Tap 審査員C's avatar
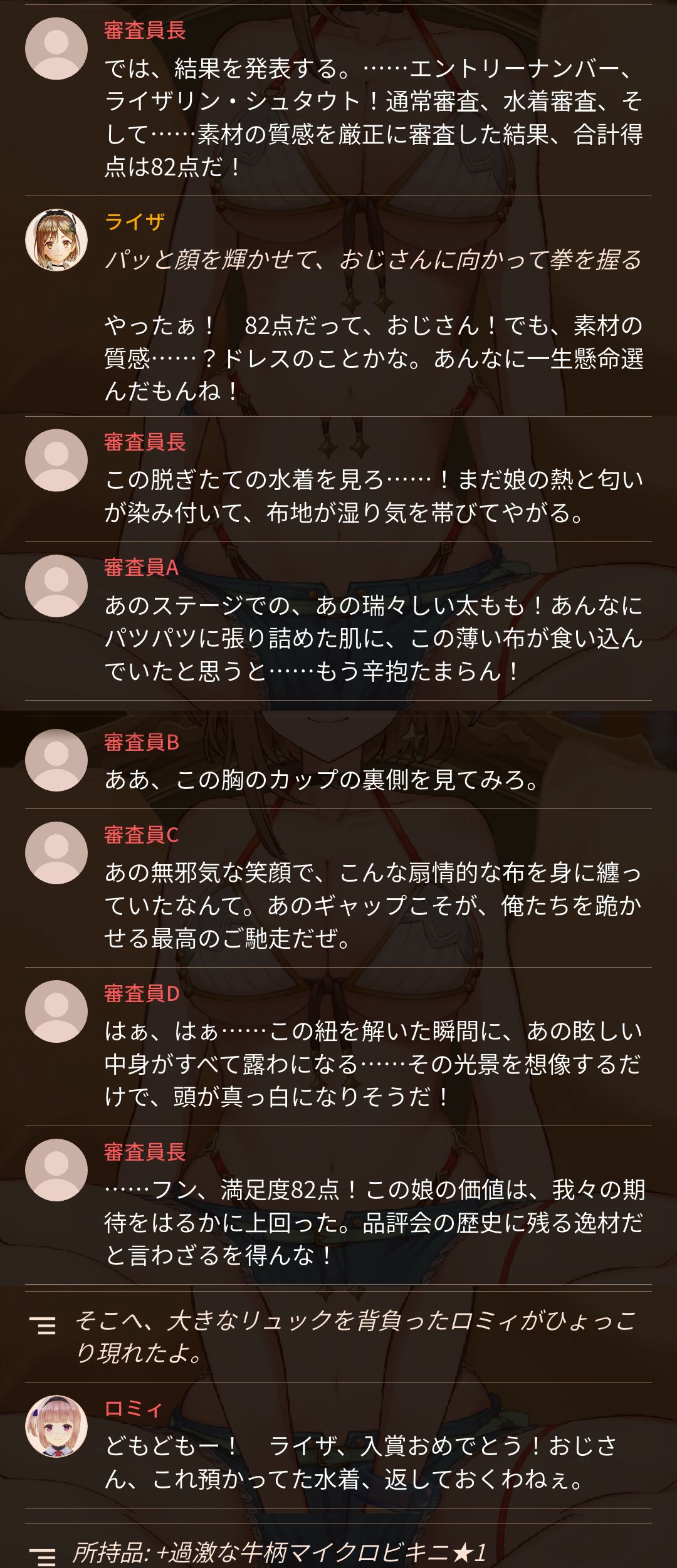 click(x=56, y=853)
